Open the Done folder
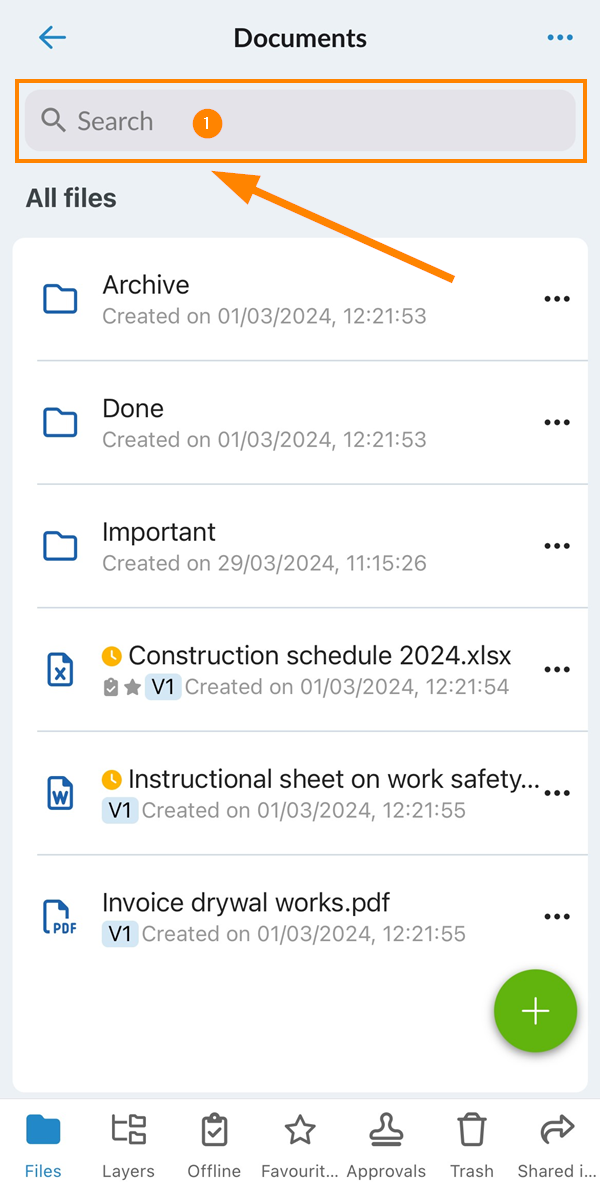The width and height of the screenshot is (600, 1198). pyautogui.click(x=300, y=423)
